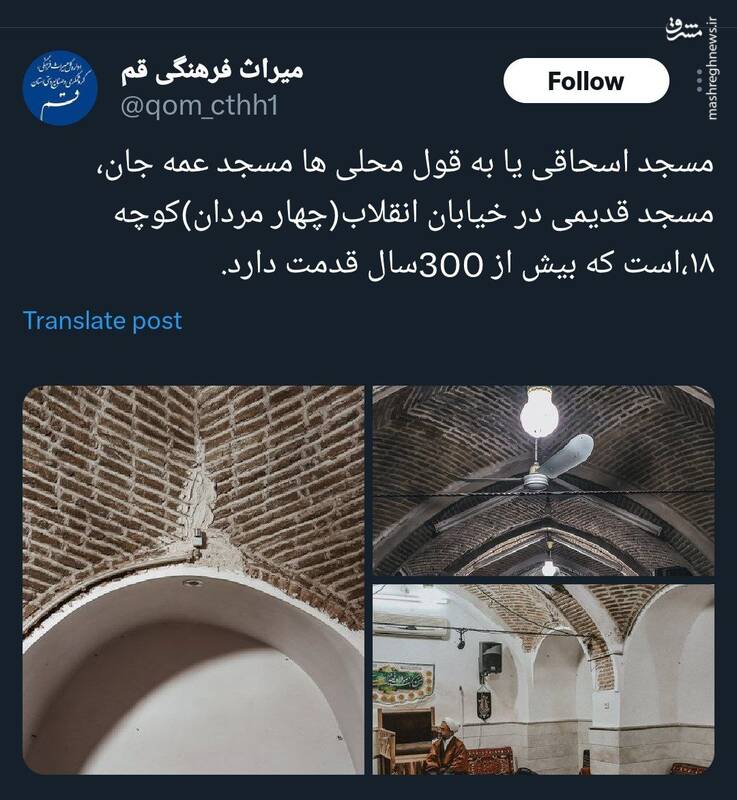Open the mosque interior photo with cleric
737x800 pixels.
[x=543, y=680]
